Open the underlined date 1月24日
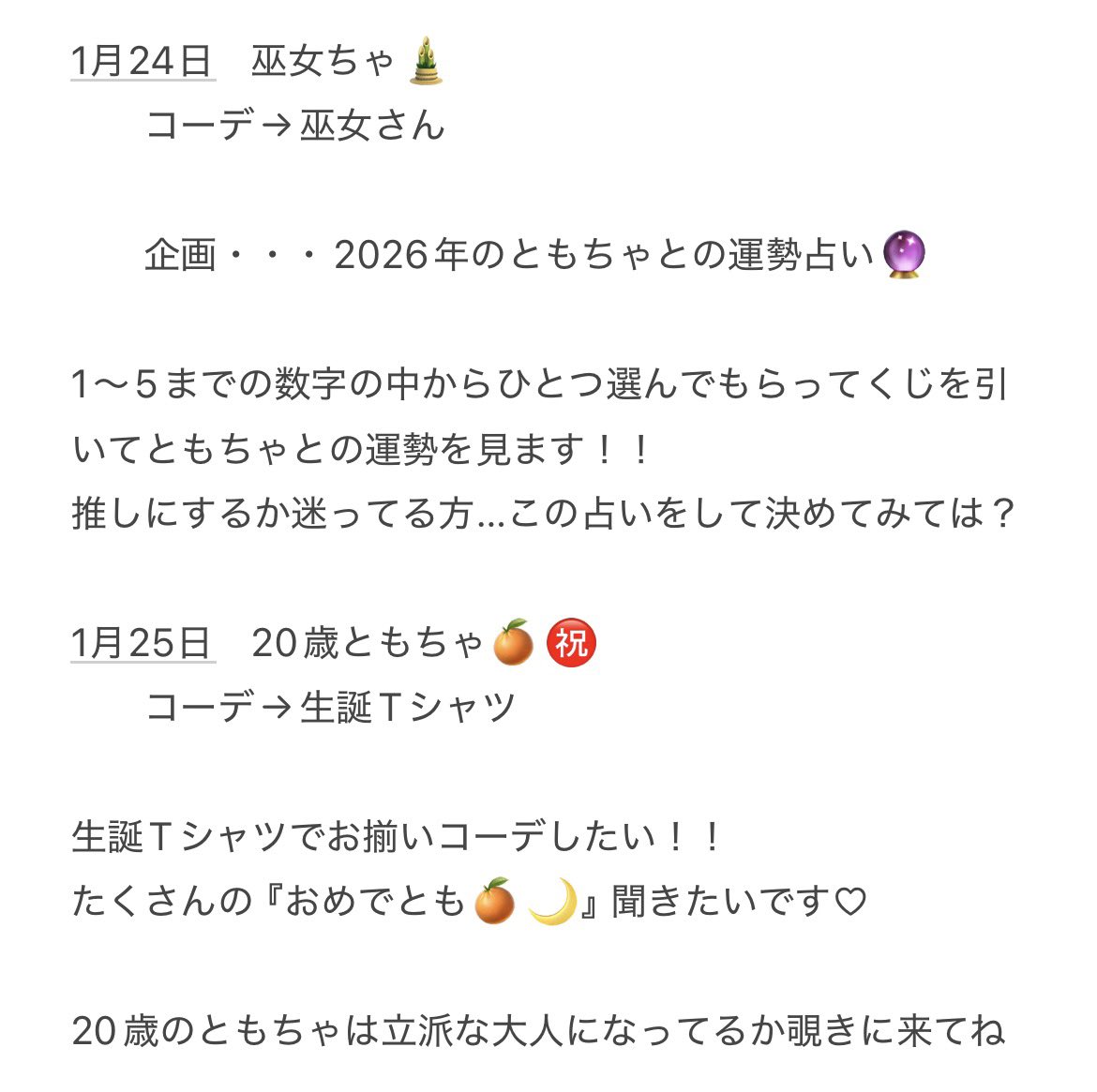 click(142, 62)
